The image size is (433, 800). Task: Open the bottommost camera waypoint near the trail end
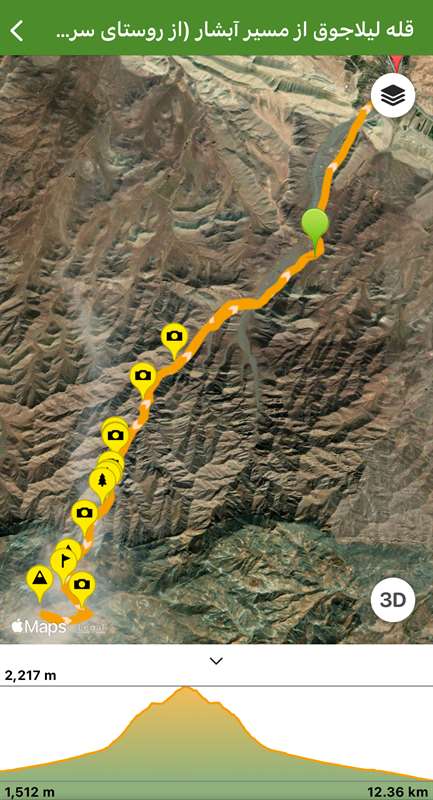pyautogui.click(x=82, y=587)
